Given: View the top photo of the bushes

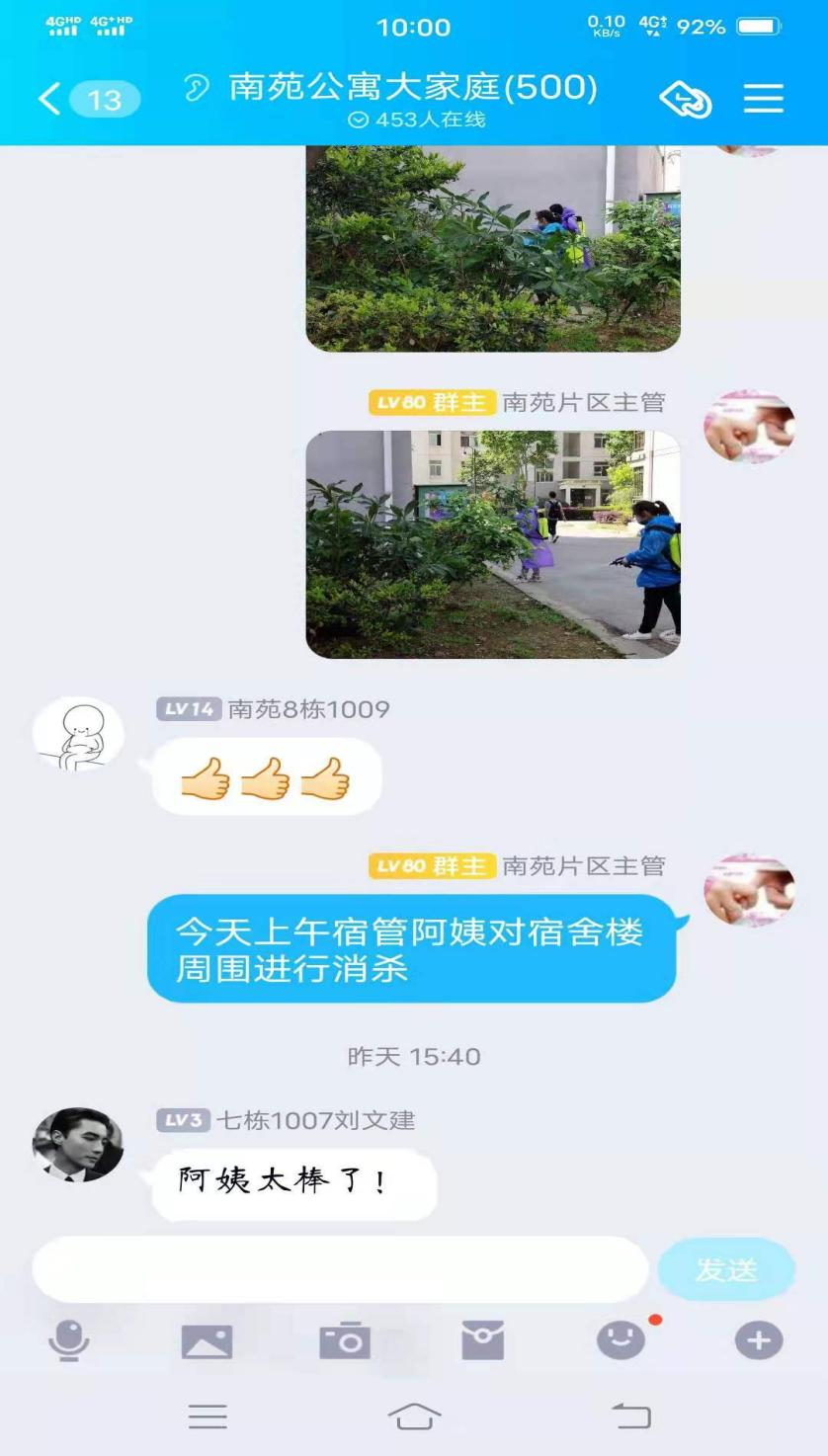Looking at the screenshot, I should coord(493,249).
